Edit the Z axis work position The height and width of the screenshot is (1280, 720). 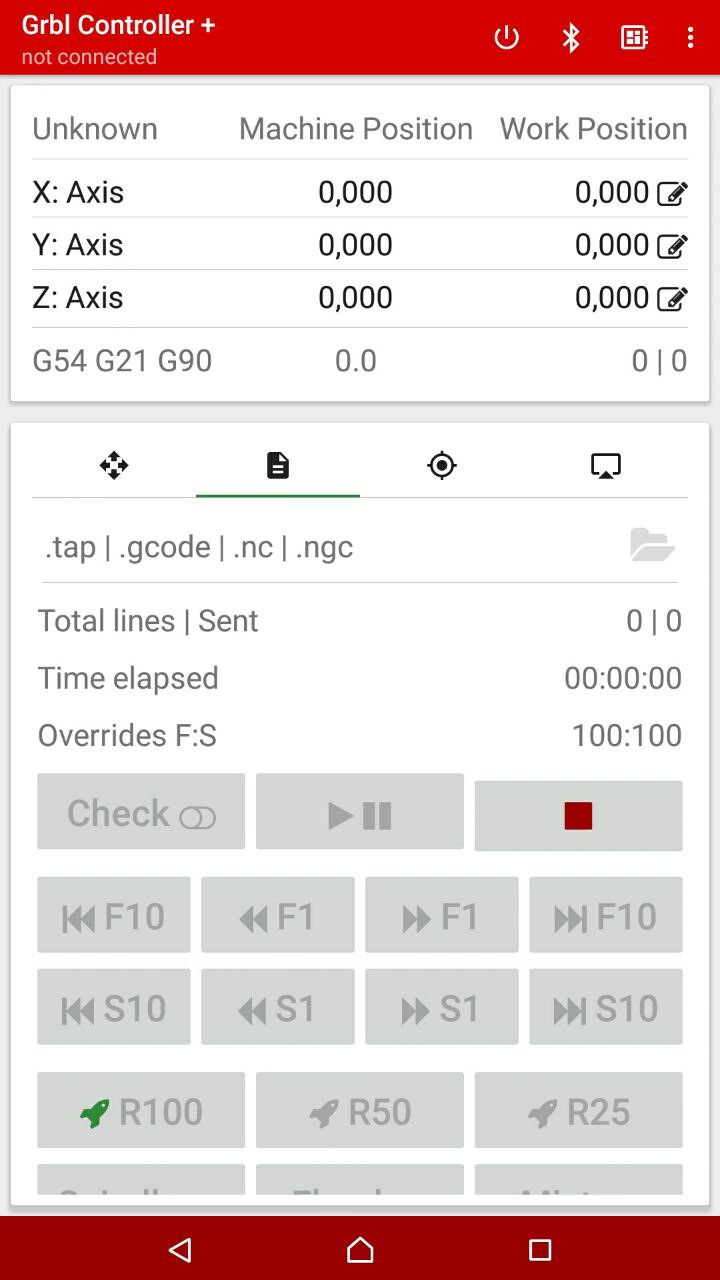click(672, 298)
